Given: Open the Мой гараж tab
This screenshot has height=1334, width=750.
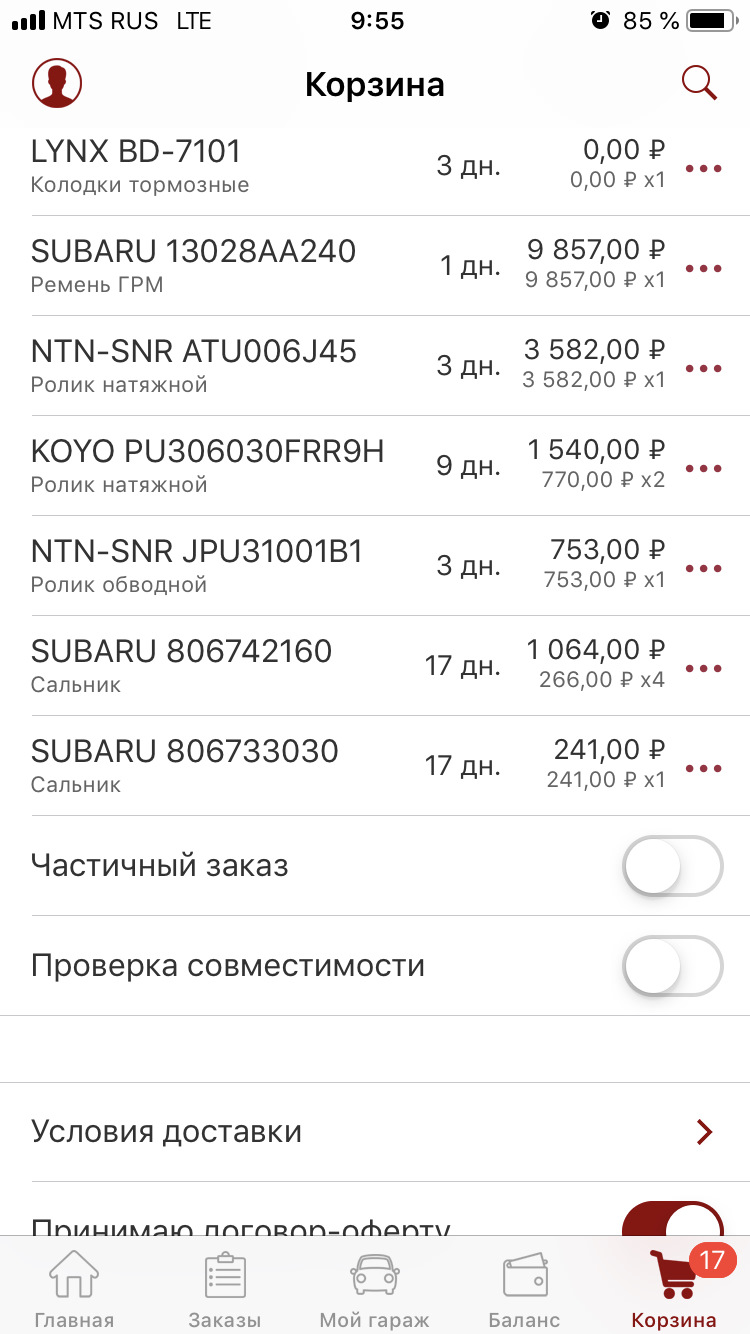Looking at the screenshot, I should (374, 1290).
